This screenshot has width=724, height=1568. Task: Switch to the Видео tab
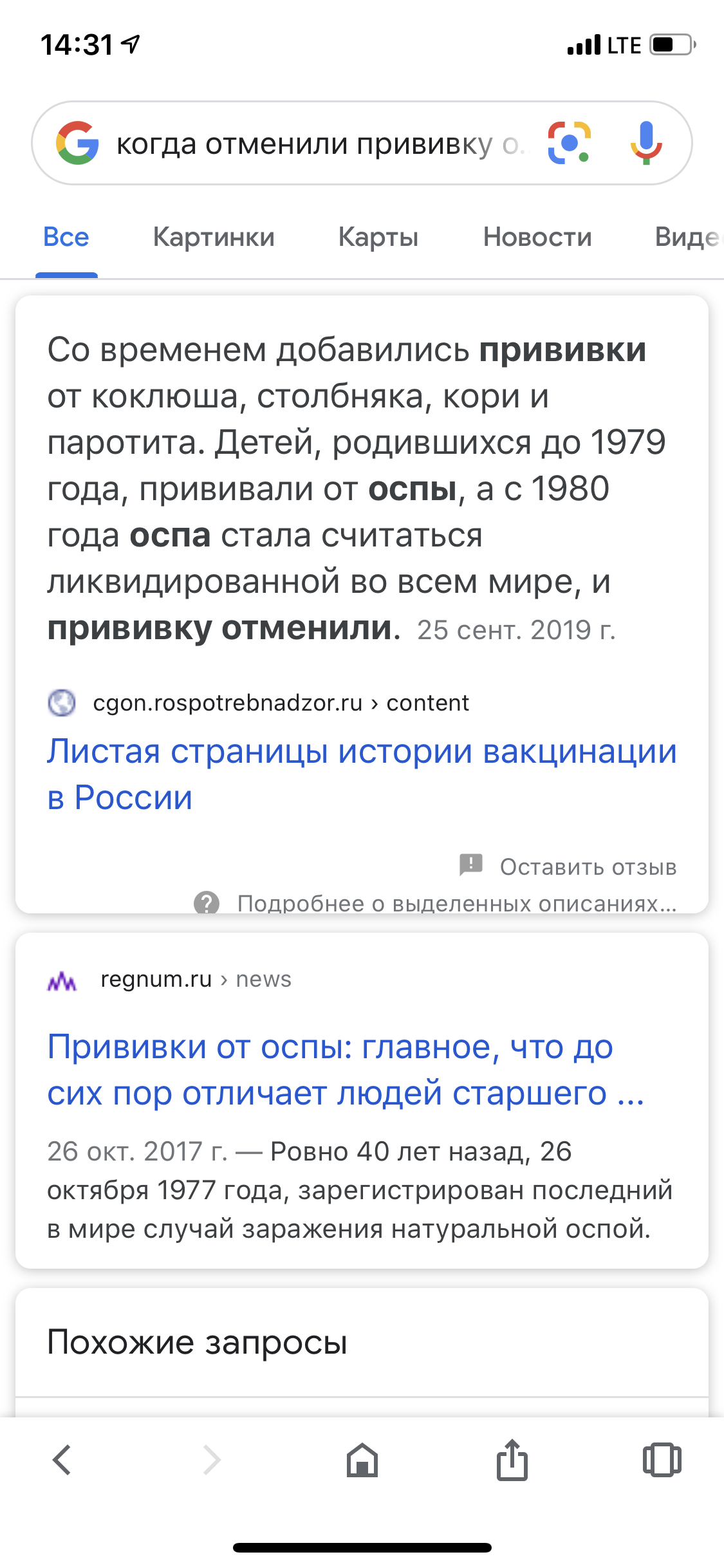point(687,238)
